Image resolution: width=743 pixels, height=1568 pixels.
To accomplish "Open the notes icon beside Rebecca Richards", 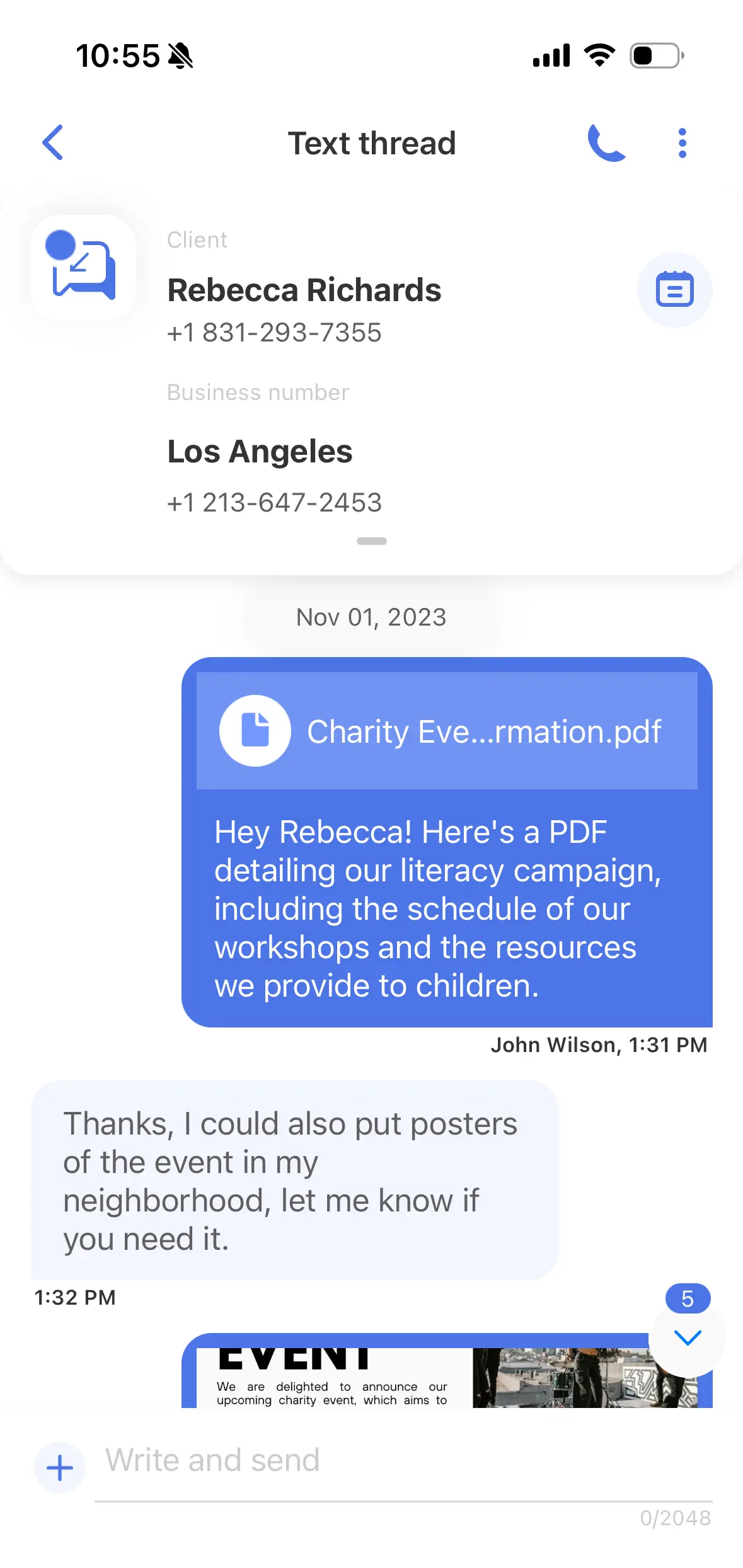I will pyautogui.click(x=675, y=290).
